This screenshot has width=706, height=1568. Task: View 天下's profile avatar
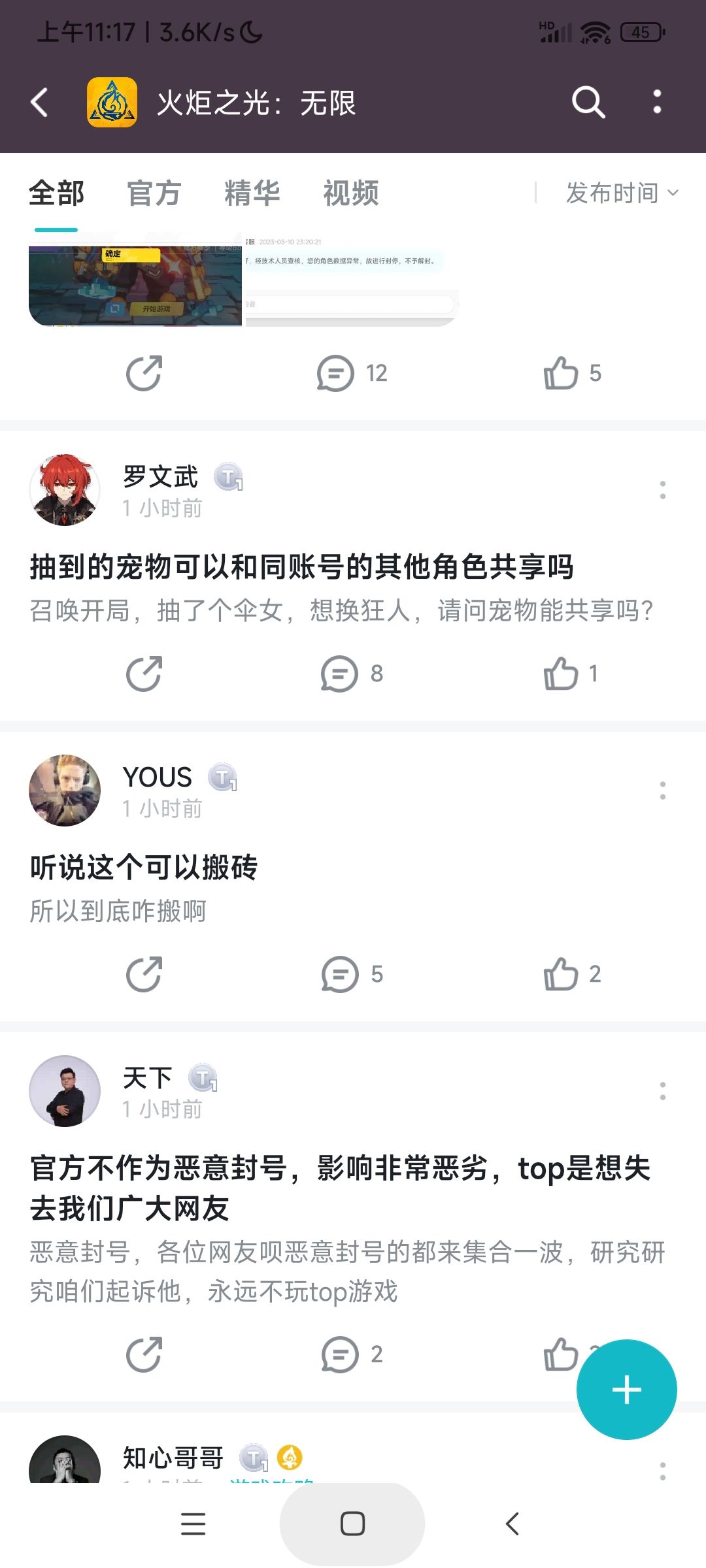(x=65, y=1091)
